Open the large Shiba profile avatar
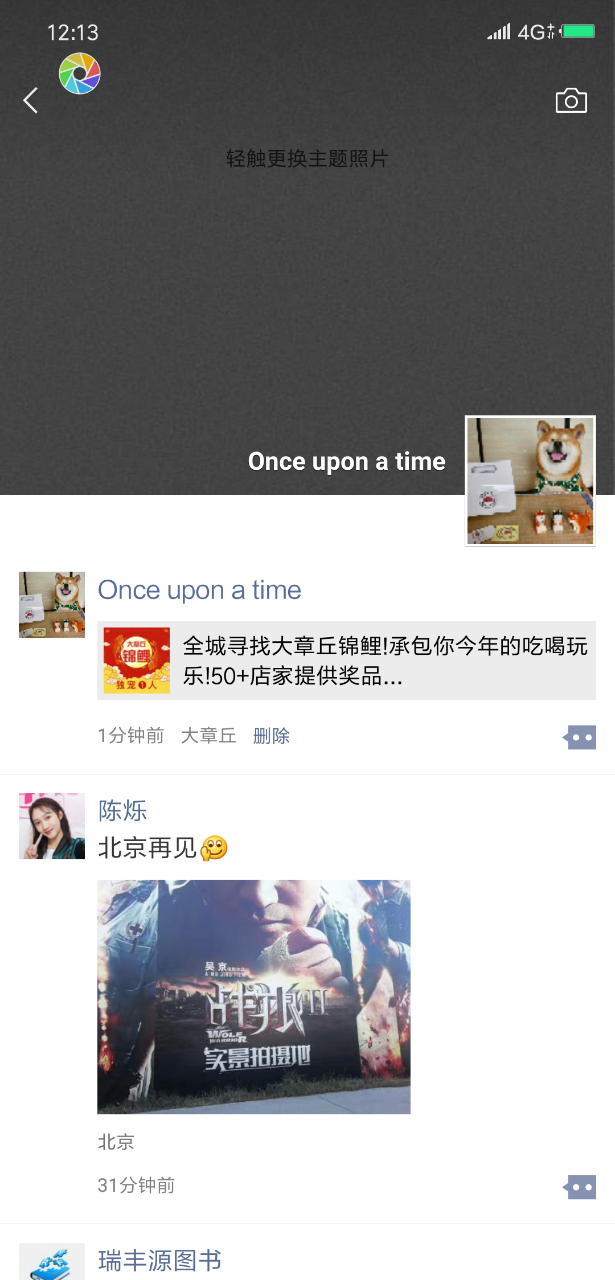Viewport: 615px width, 1280px height. 530,480
